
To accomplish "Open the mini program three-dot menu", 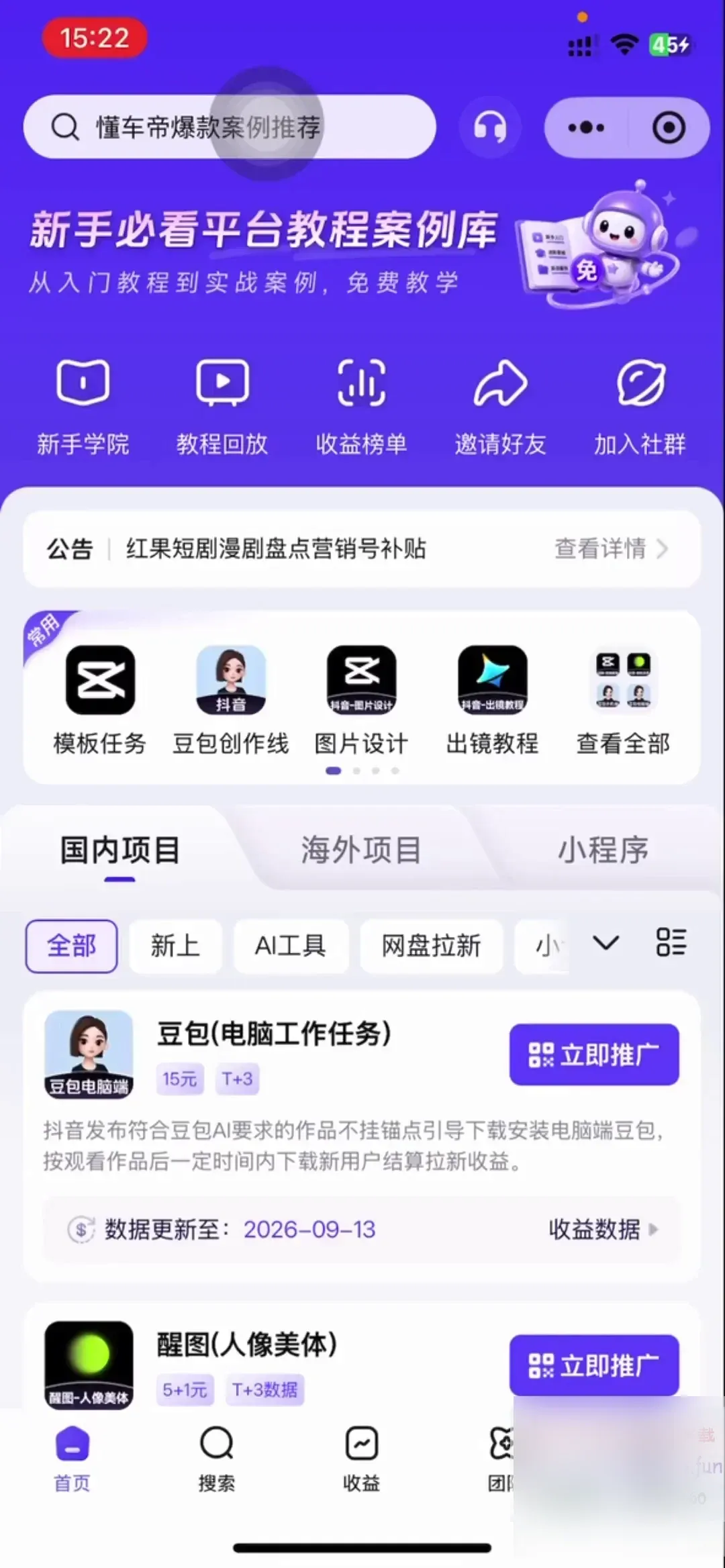I will click(x=586, y=128).
